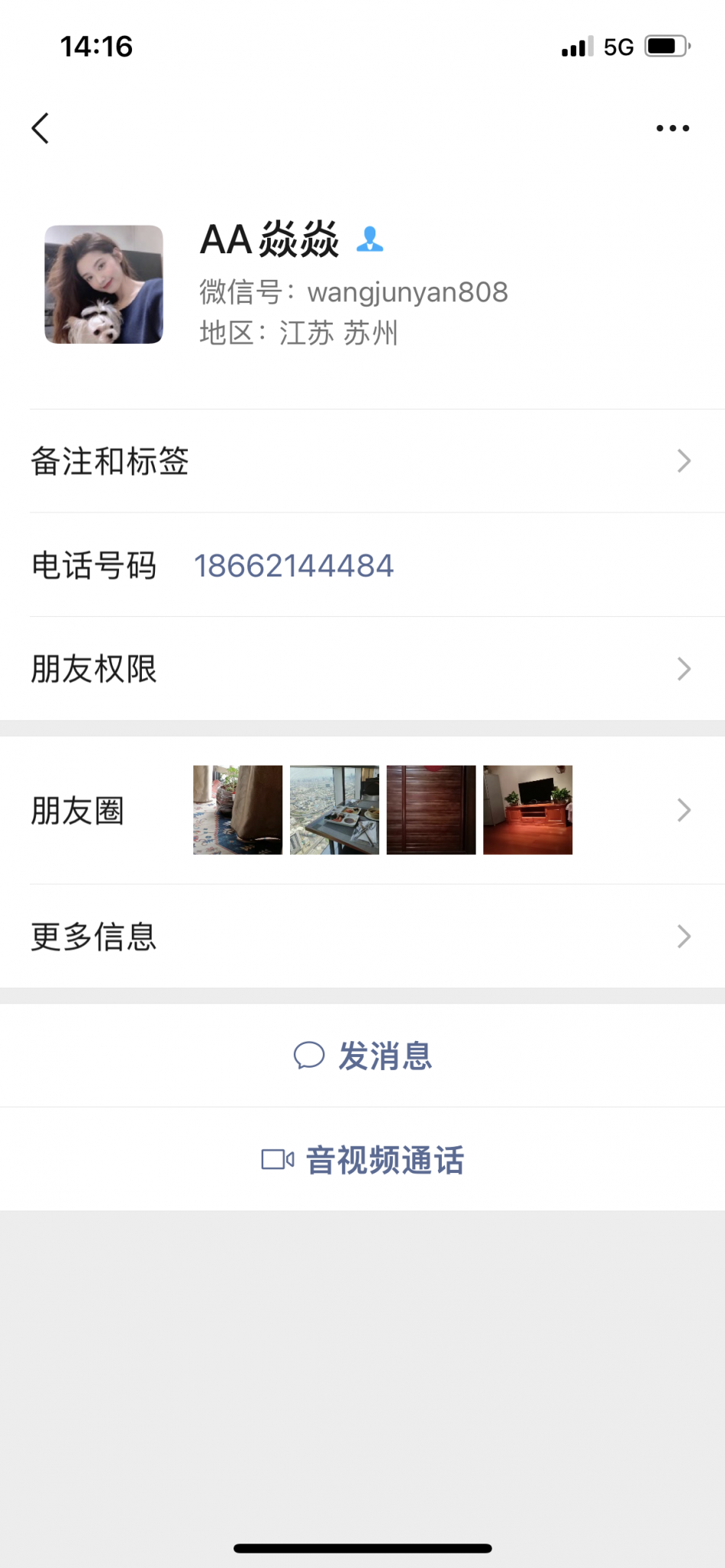The height and width of the screenshot is (1568, 725).
Task: Open 更多信息 details
Action: 362,937
